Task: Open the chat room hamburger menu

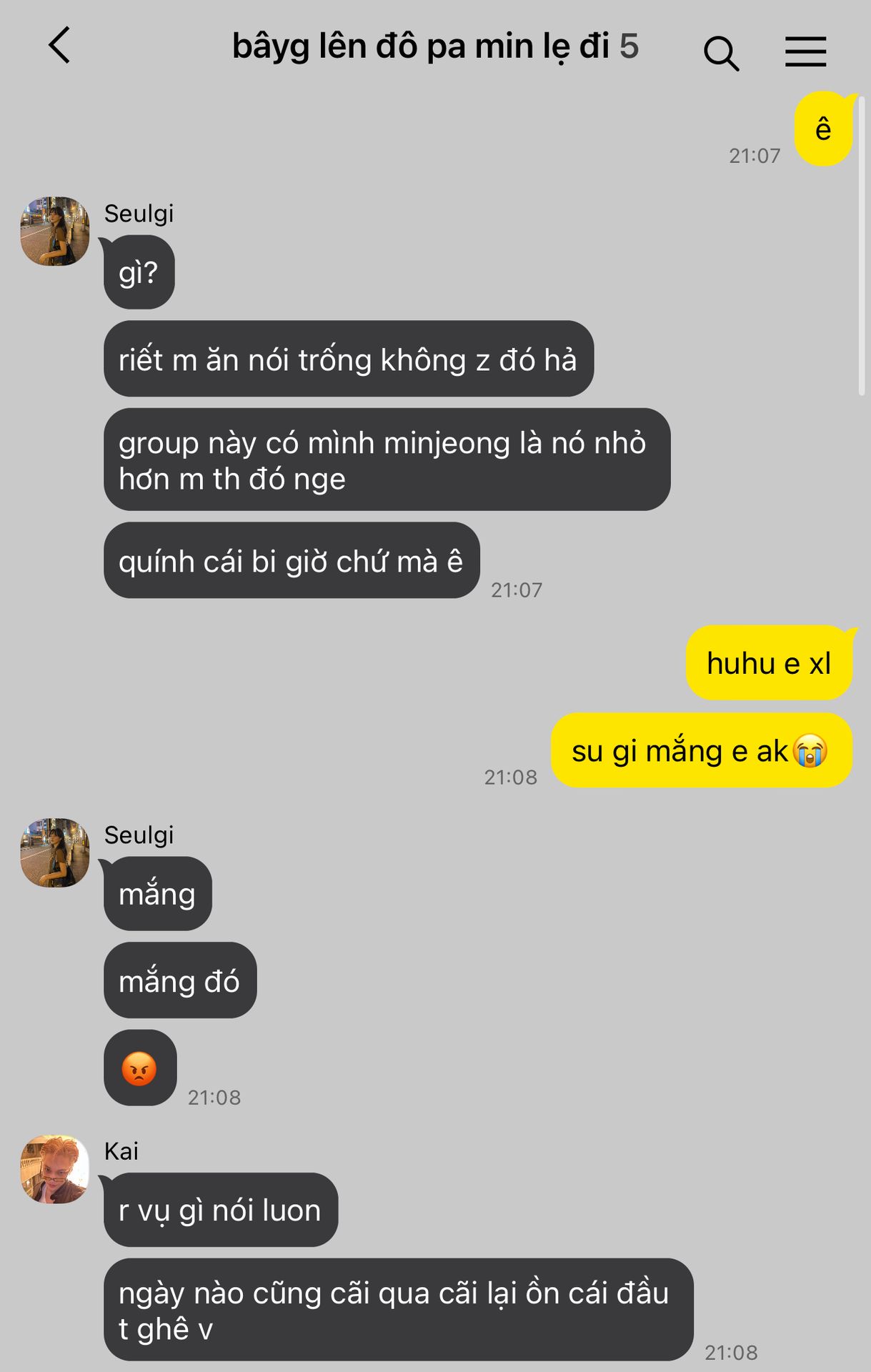Action: tap(805, 52)
